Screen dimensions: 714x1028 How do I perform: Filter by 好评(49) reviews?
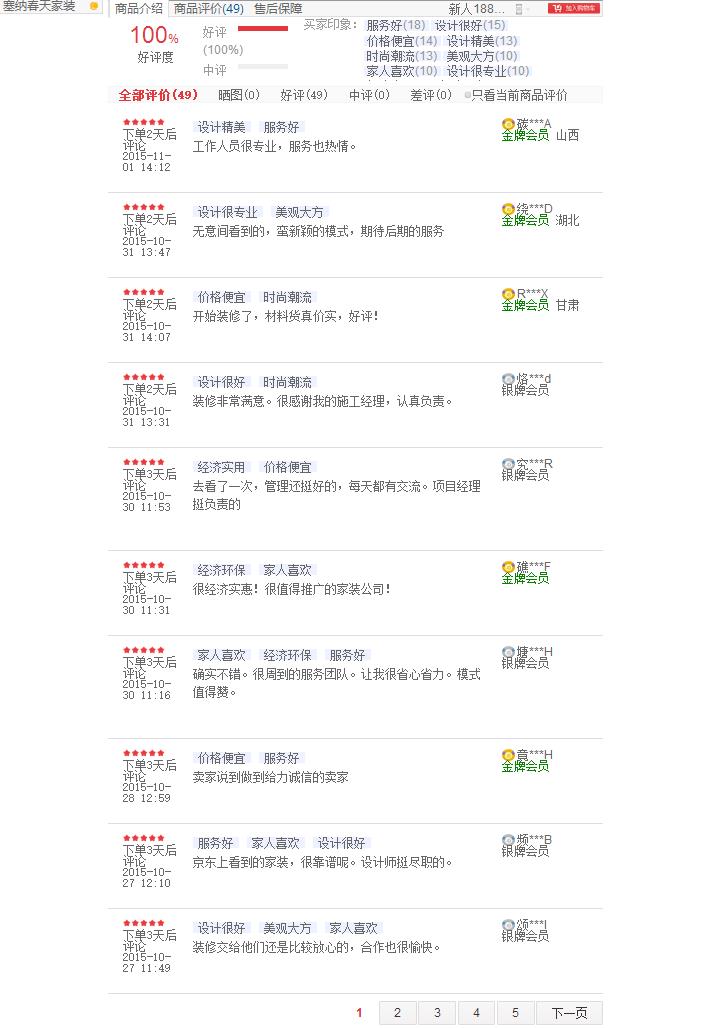click(304, 95)
